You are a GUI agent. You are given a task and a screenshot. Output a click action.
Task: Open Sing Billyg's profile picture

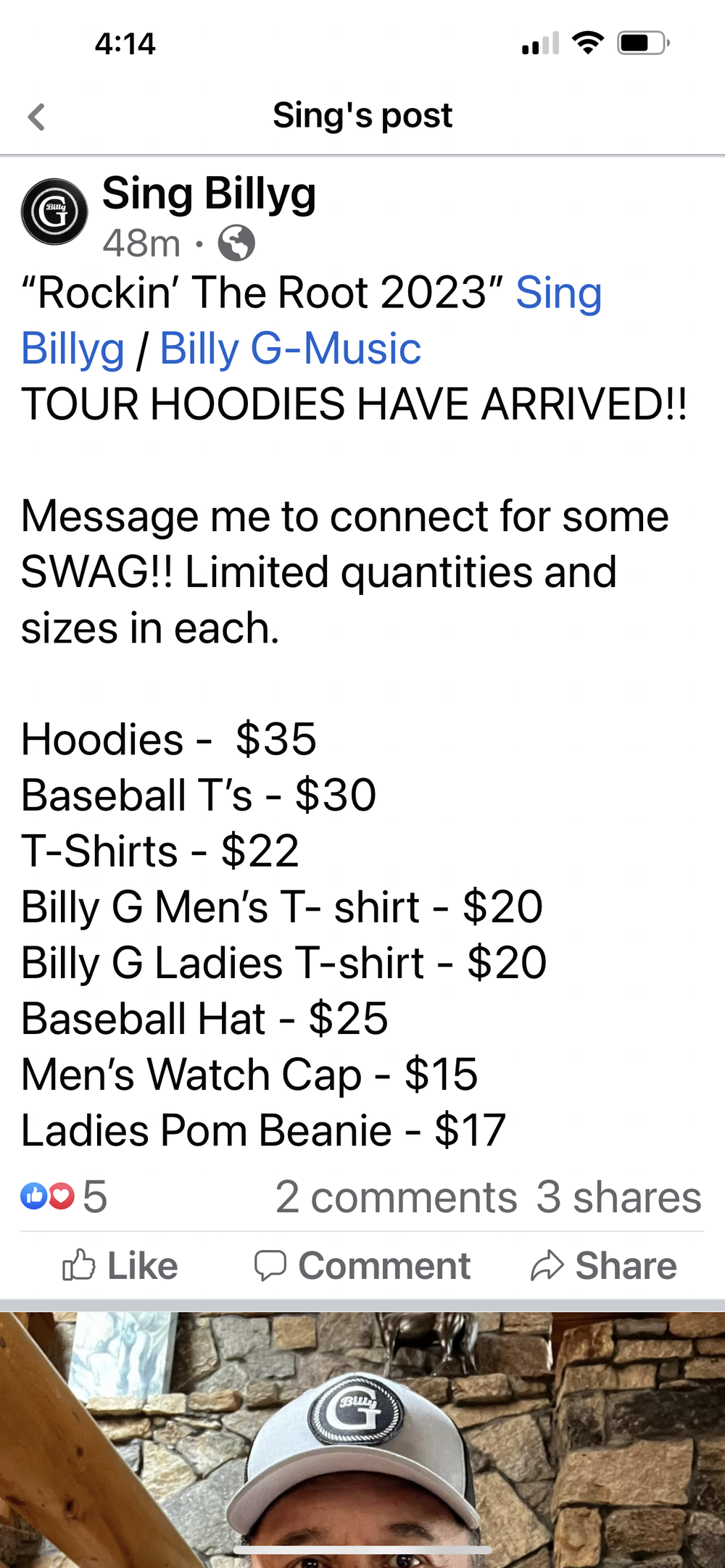[x=54, y=212]
